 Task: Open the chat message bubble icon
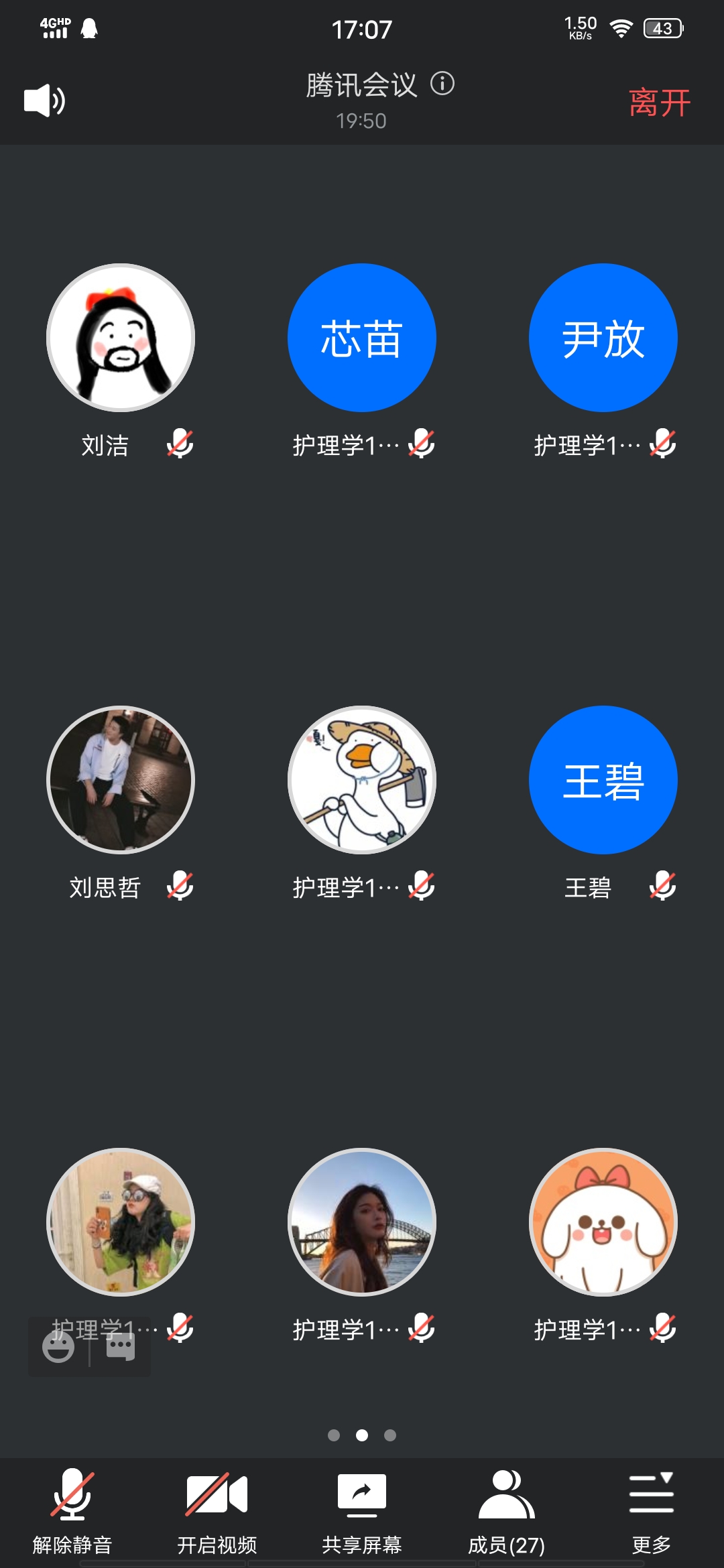pyautogui.click(x=121, y=1346)
